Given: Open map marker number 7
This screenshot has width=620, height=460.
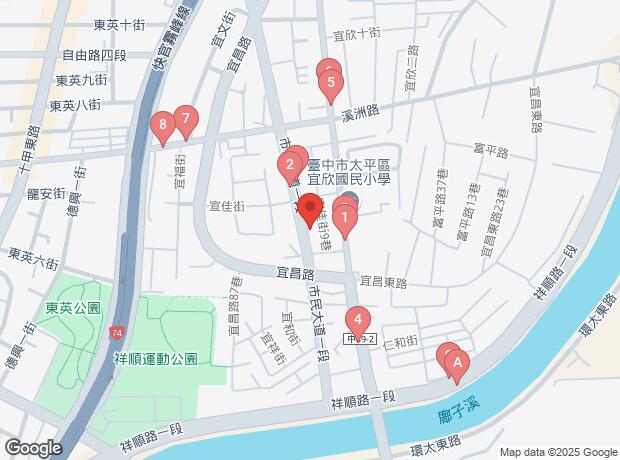Looking at the screenshot, I should pyautogui.click(x=184, y=119).
